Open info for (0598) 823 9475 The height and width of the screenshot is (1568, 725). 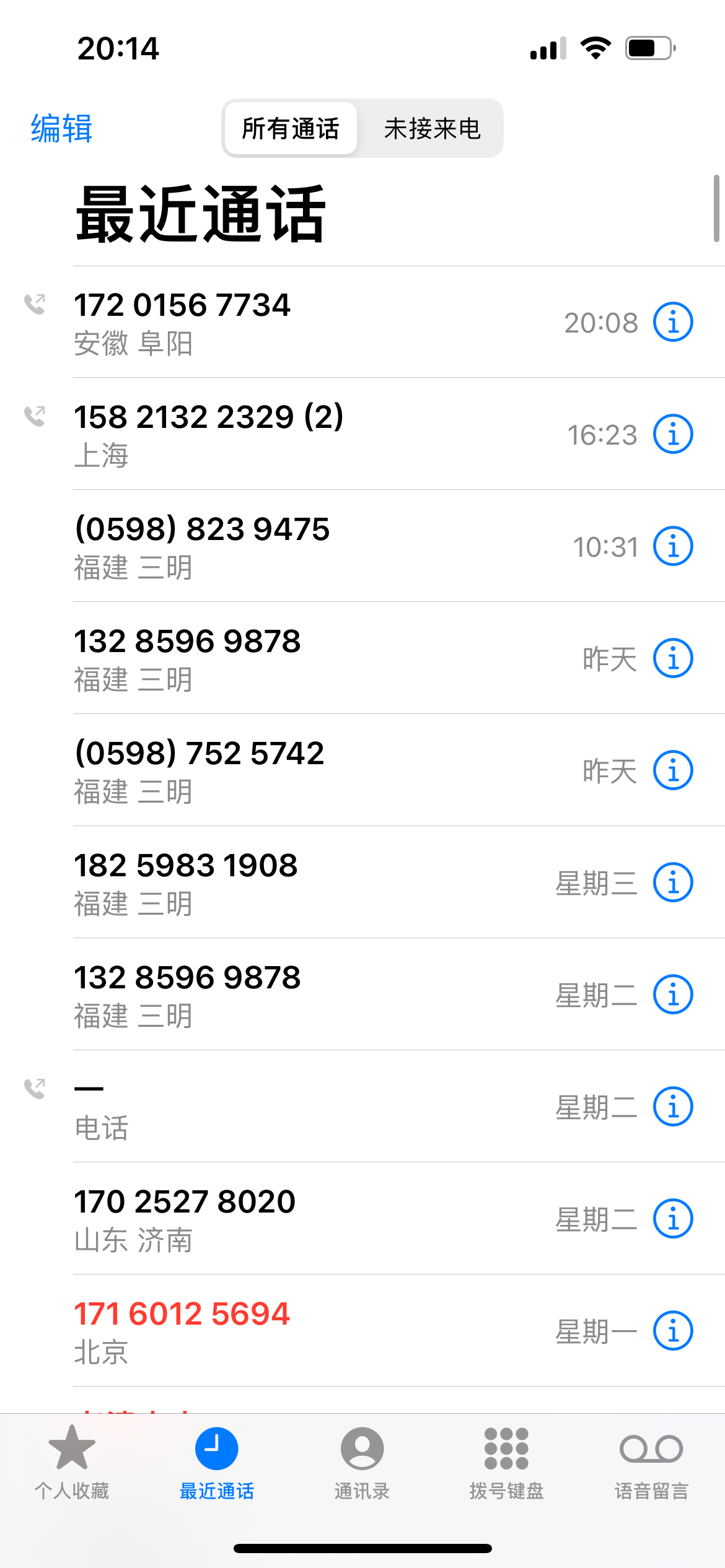coord(673,546)
